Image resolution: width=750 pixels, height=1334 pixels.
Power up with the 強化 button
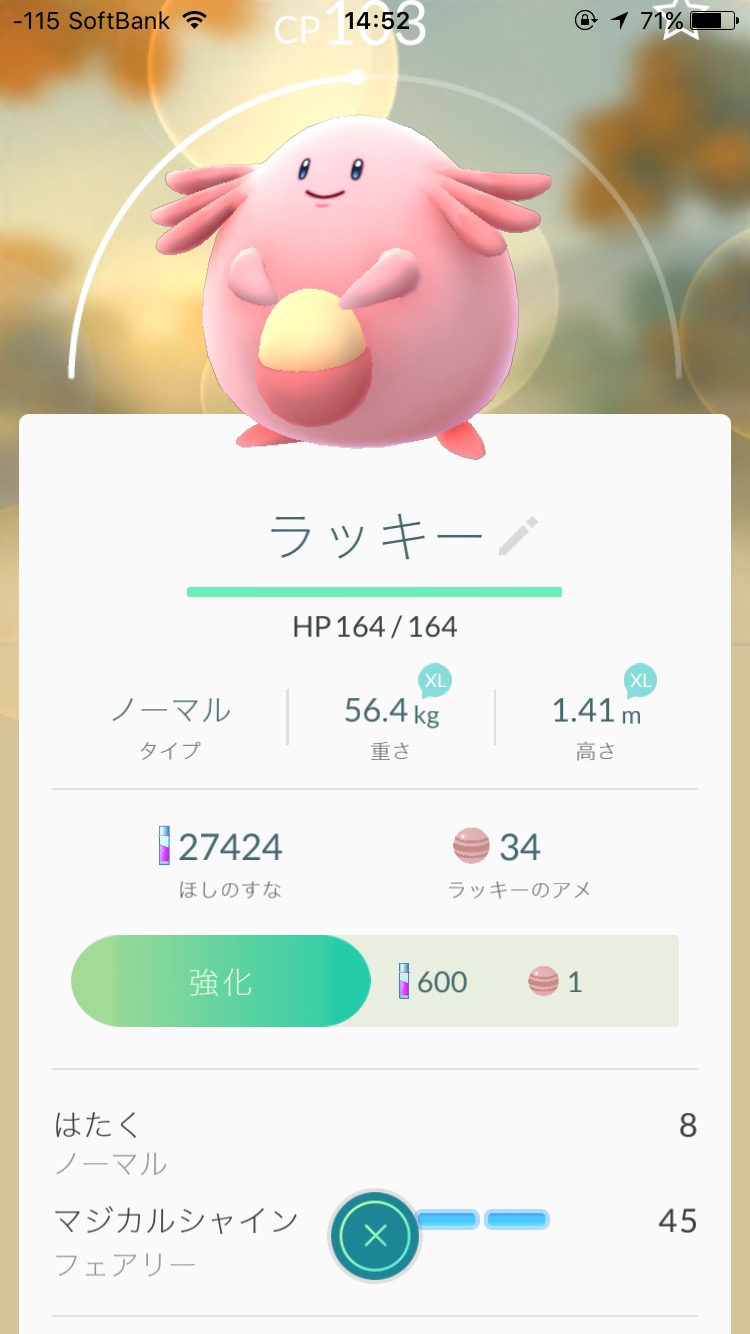click(221, 981)
